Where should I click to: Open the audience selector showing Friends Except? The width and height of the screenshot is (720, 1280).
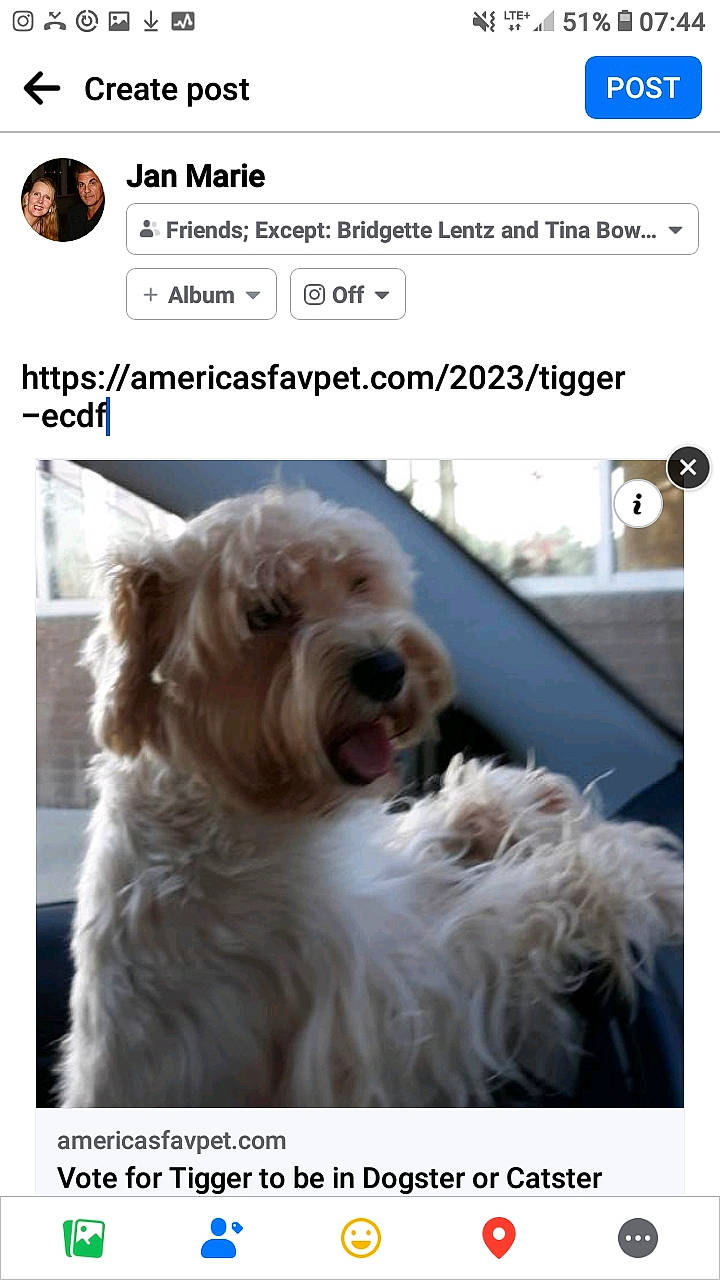412,229
